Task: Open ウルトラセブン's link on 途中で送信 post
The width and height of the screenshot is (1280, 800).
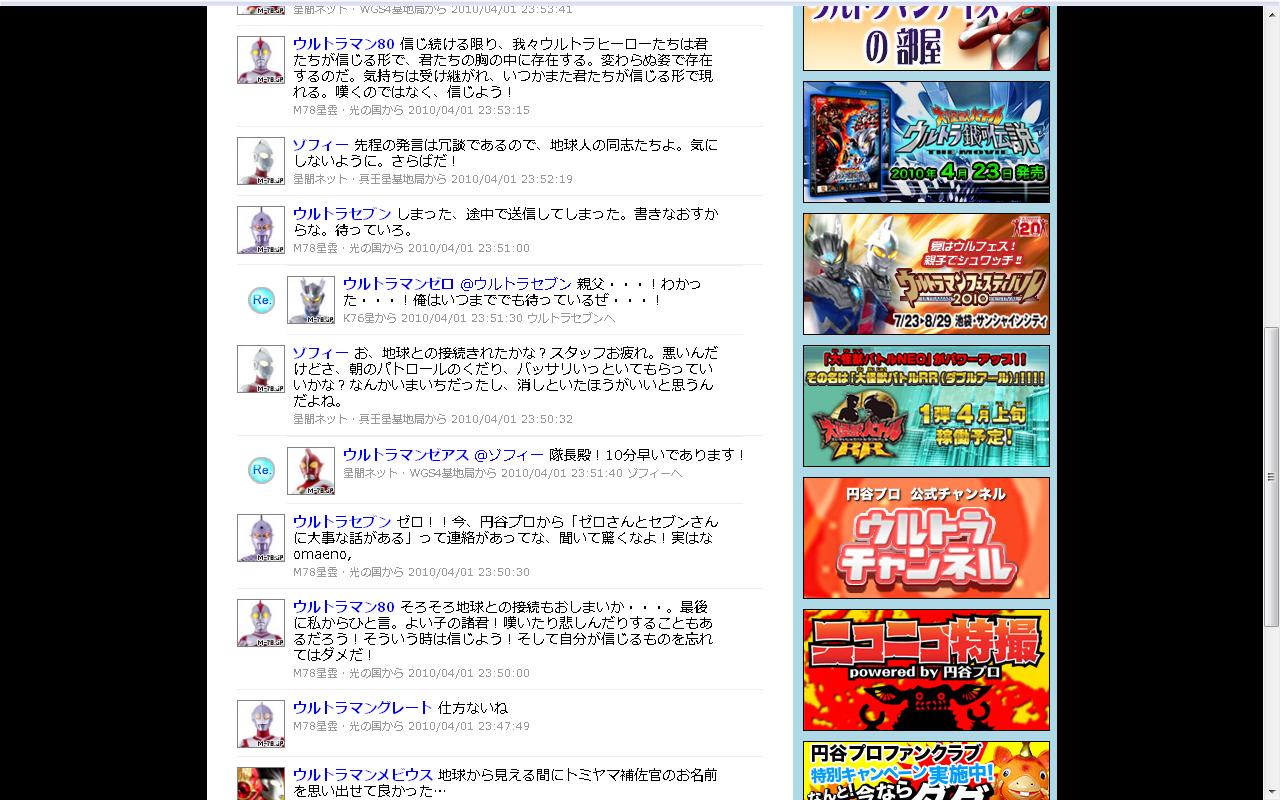Action: (x=342, y=214)
